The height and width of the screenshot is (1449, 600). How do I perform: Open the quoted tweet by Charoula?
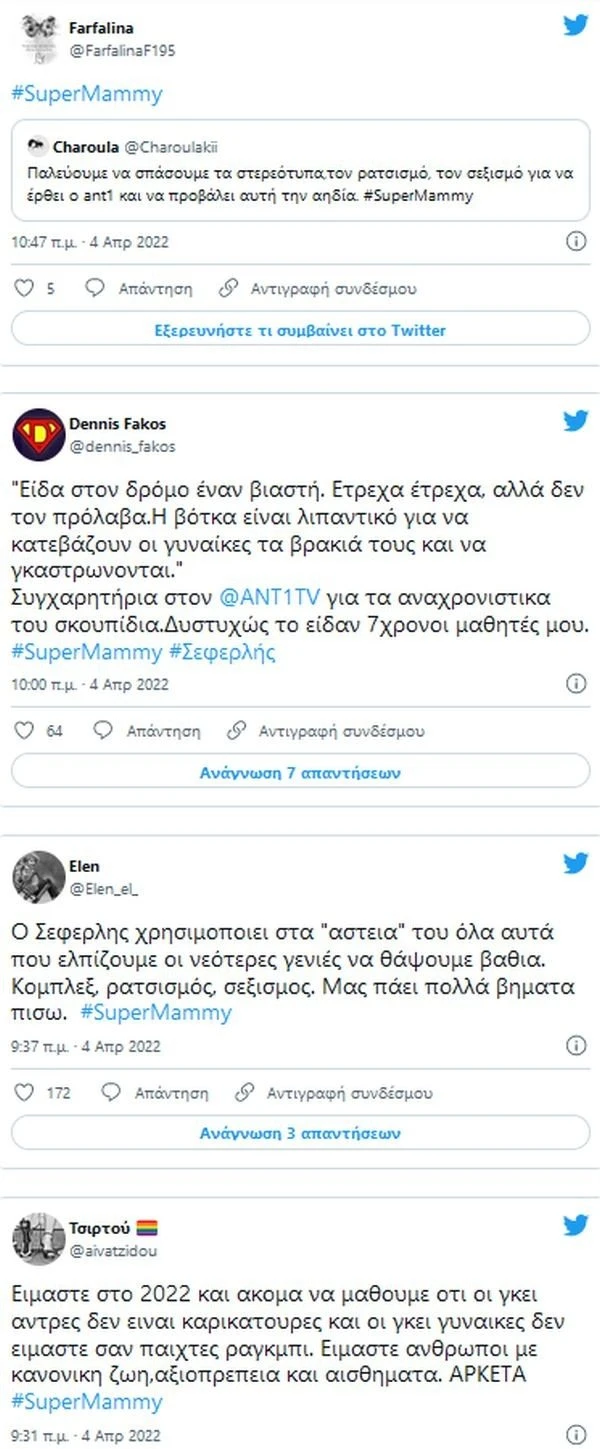click(x=300, y=171)
